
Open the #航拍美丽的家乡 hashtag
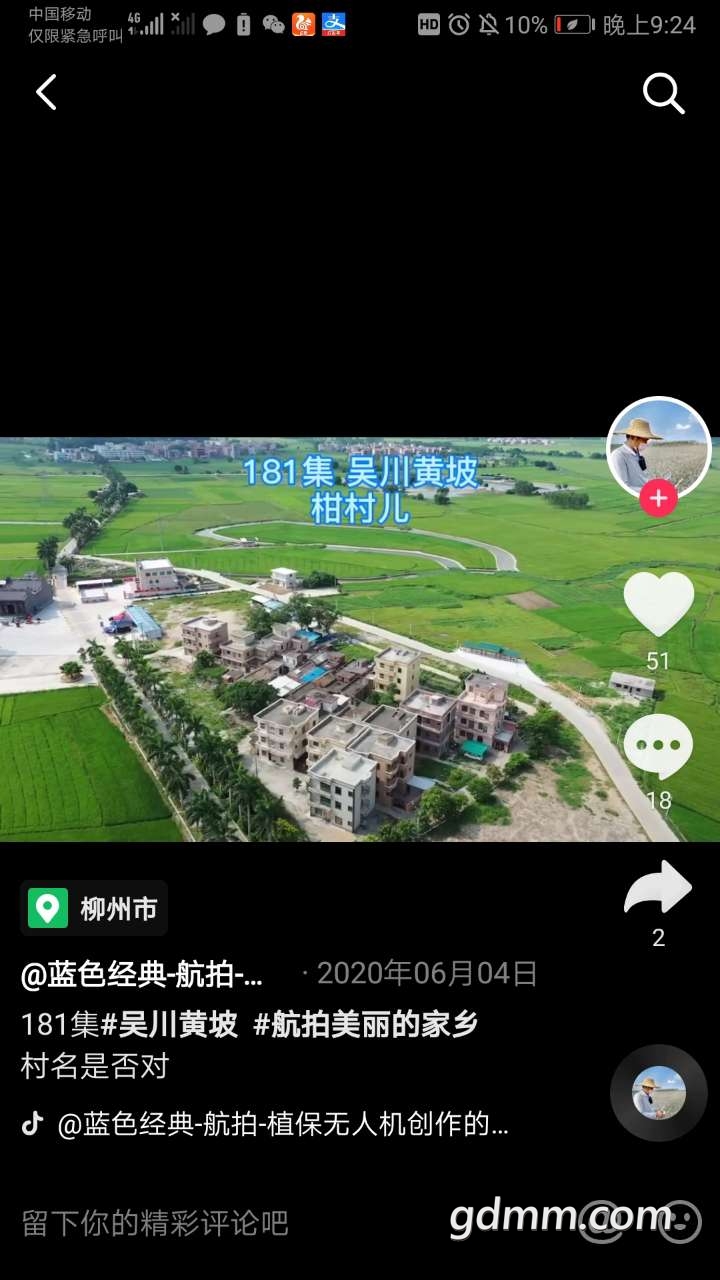pyautogui.click(x=366, y=1024)
